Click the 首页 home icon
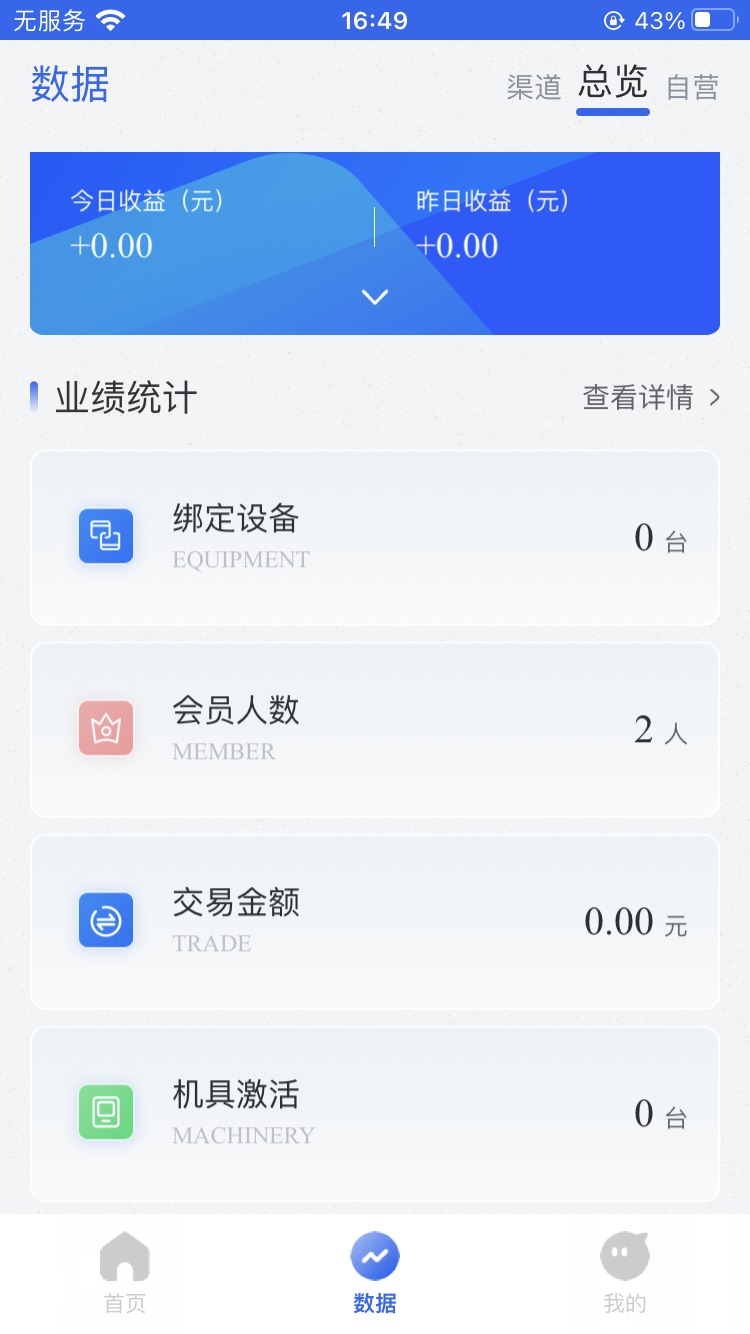The image size is (750, 1334). [x=124, y=1256]
